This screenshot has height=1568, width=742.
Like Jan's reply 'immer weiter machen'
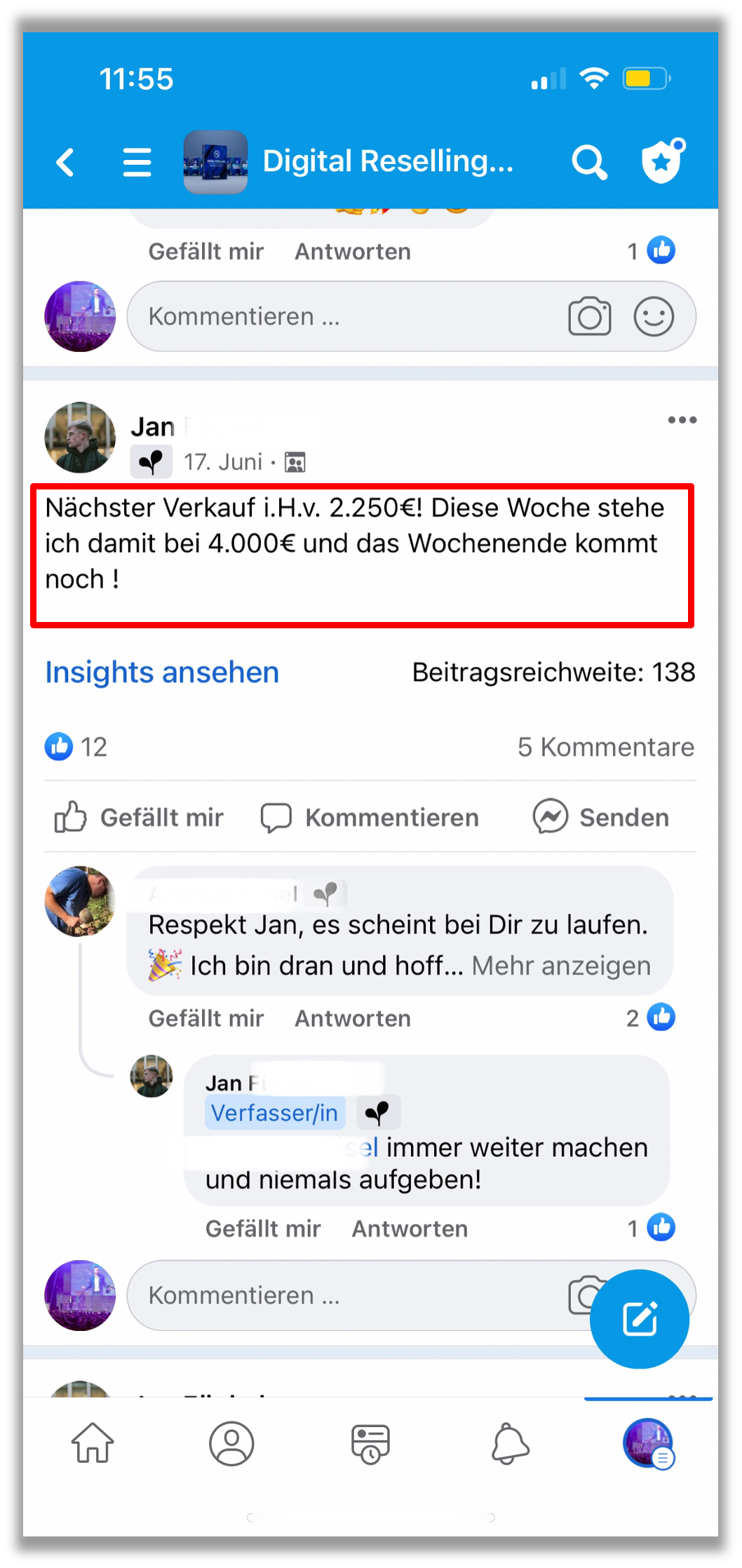point(263,1229)
